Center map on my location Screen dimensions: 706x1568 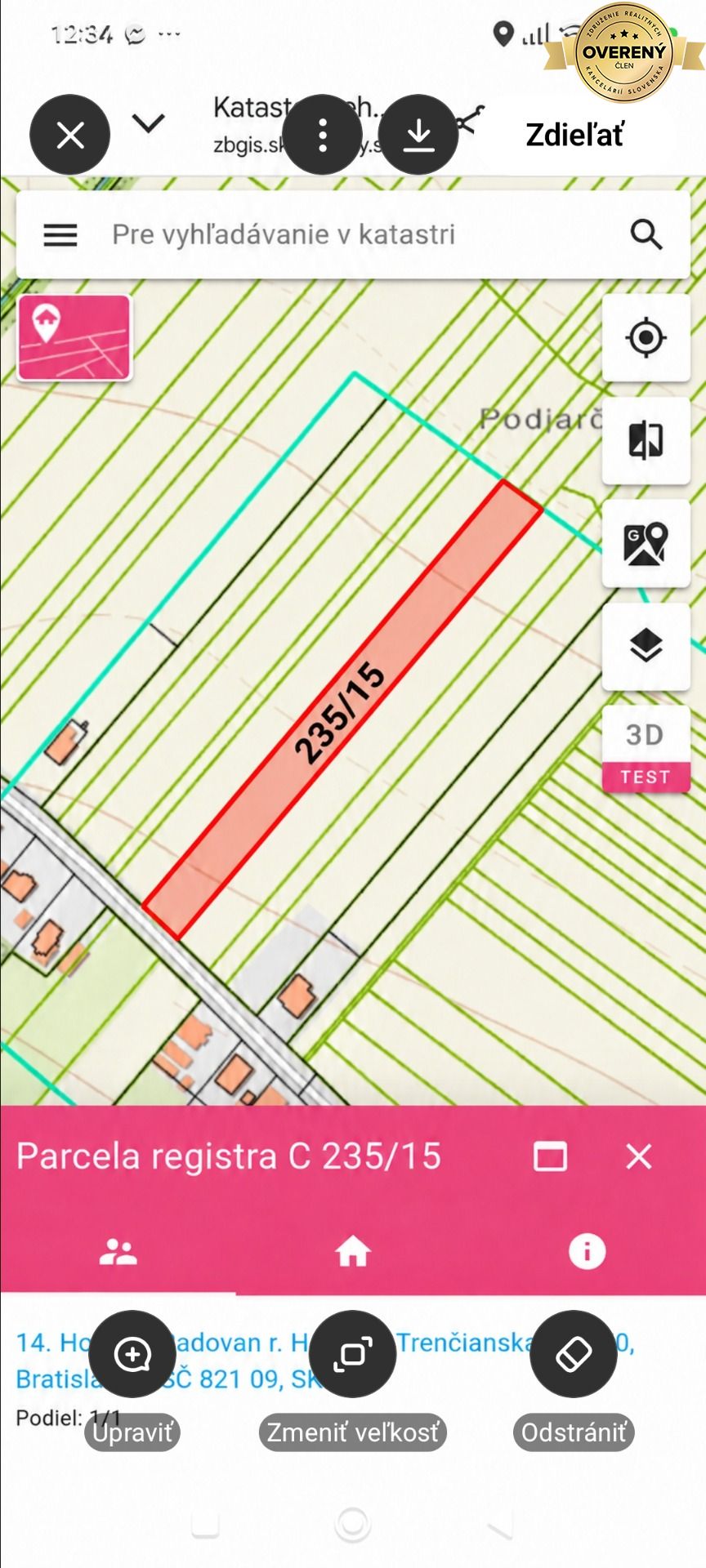[646, 337]
